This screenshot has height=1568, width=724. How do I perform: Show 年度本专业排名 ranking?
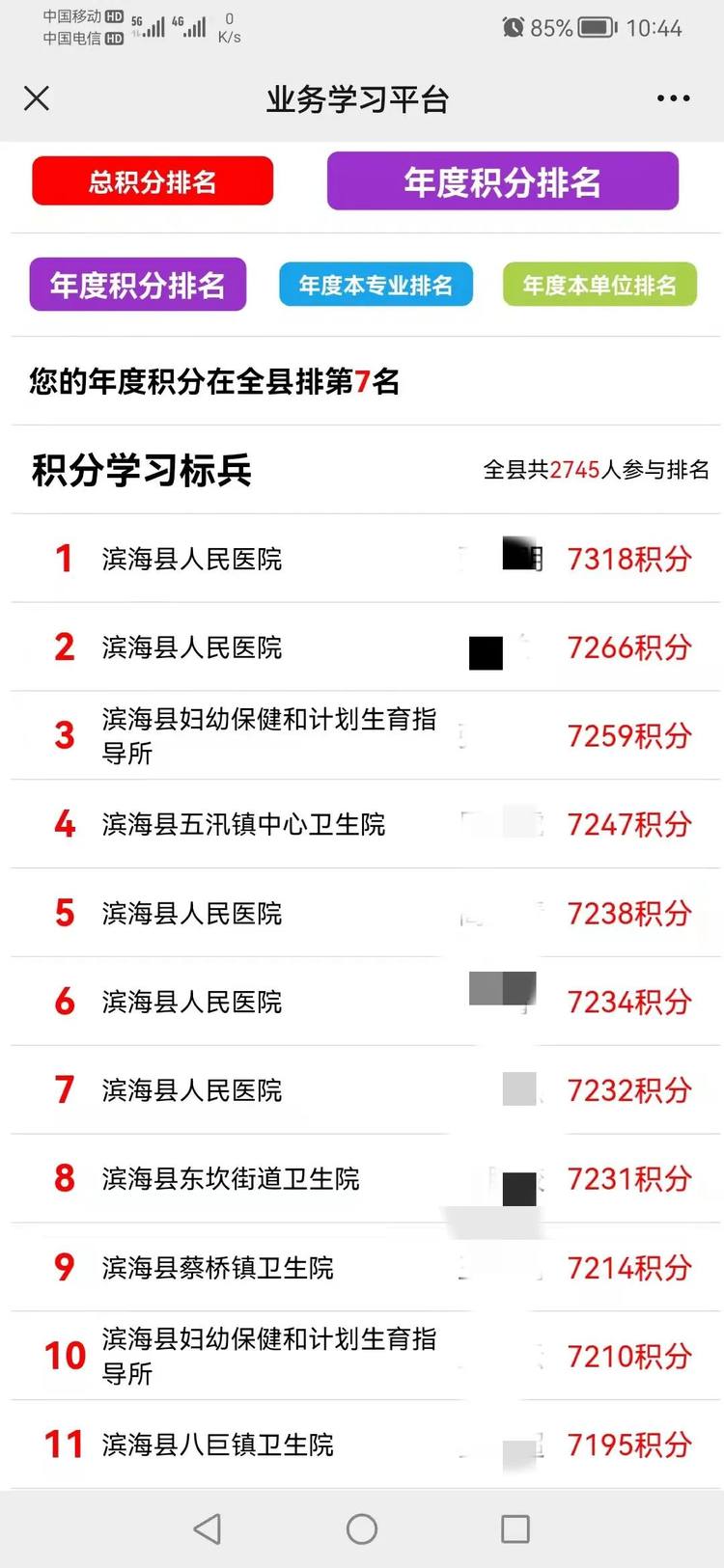tap(376, 285)
